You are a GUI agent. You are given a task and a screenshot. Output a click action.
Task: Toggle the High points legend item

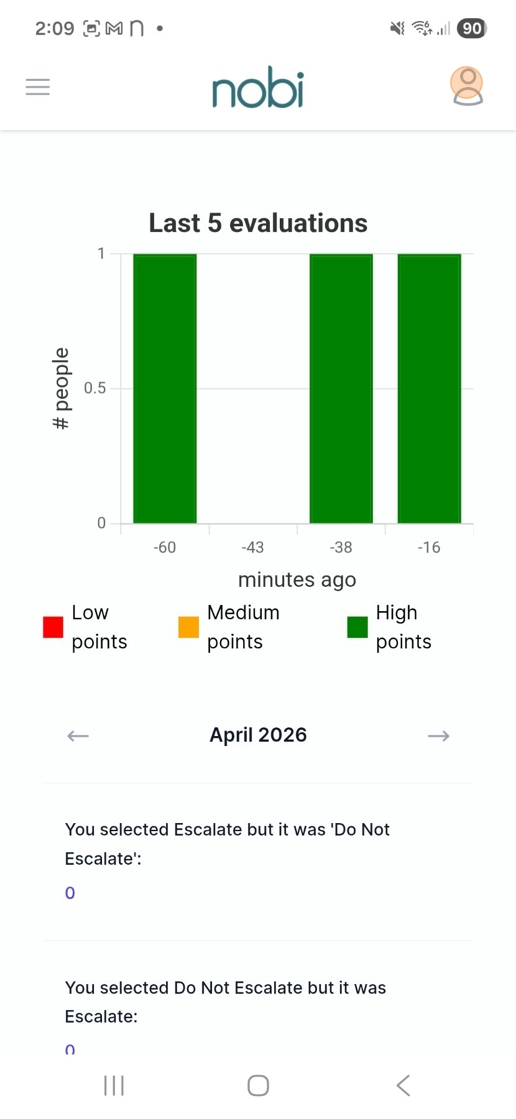389,627
